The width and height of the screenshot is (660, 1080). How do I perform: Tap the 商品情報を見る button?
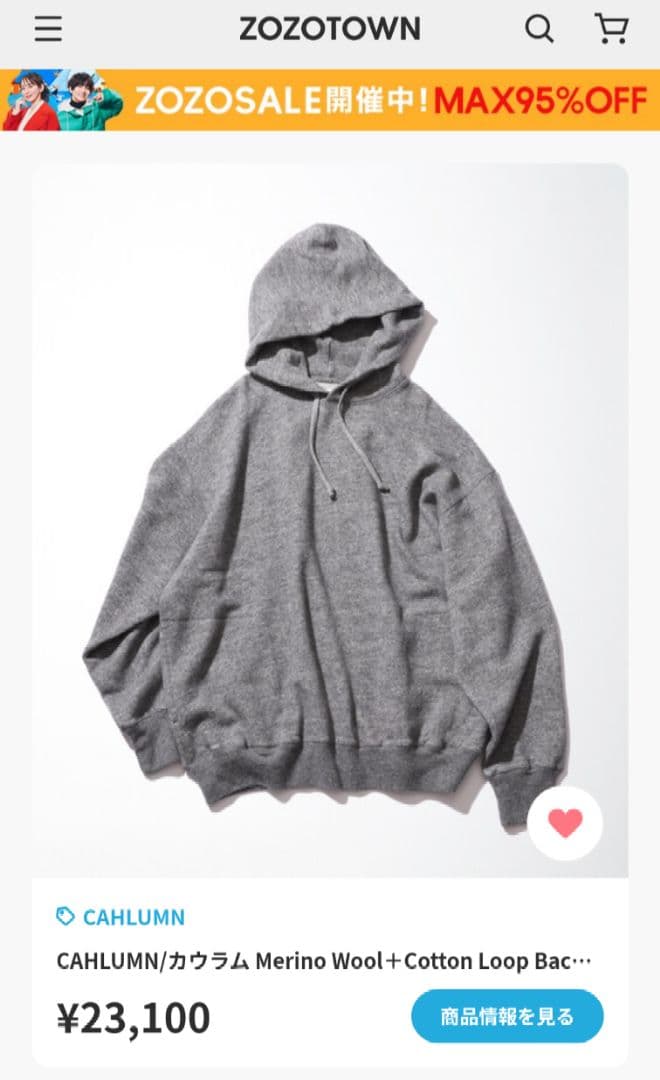tap(507, 1017)
